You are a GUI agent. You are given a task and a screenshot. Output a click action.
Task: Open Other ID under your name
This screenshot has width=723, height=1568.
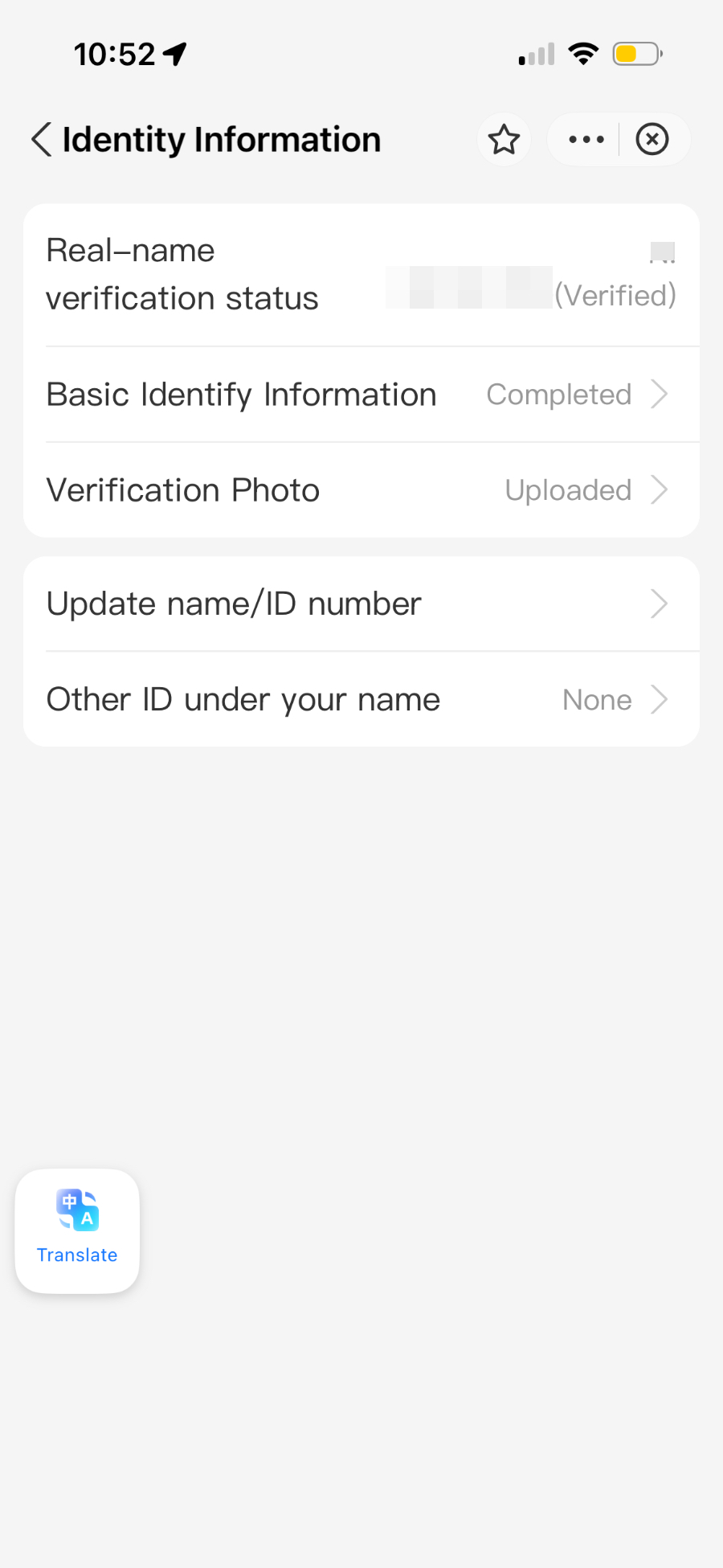(x=361, y=700)
